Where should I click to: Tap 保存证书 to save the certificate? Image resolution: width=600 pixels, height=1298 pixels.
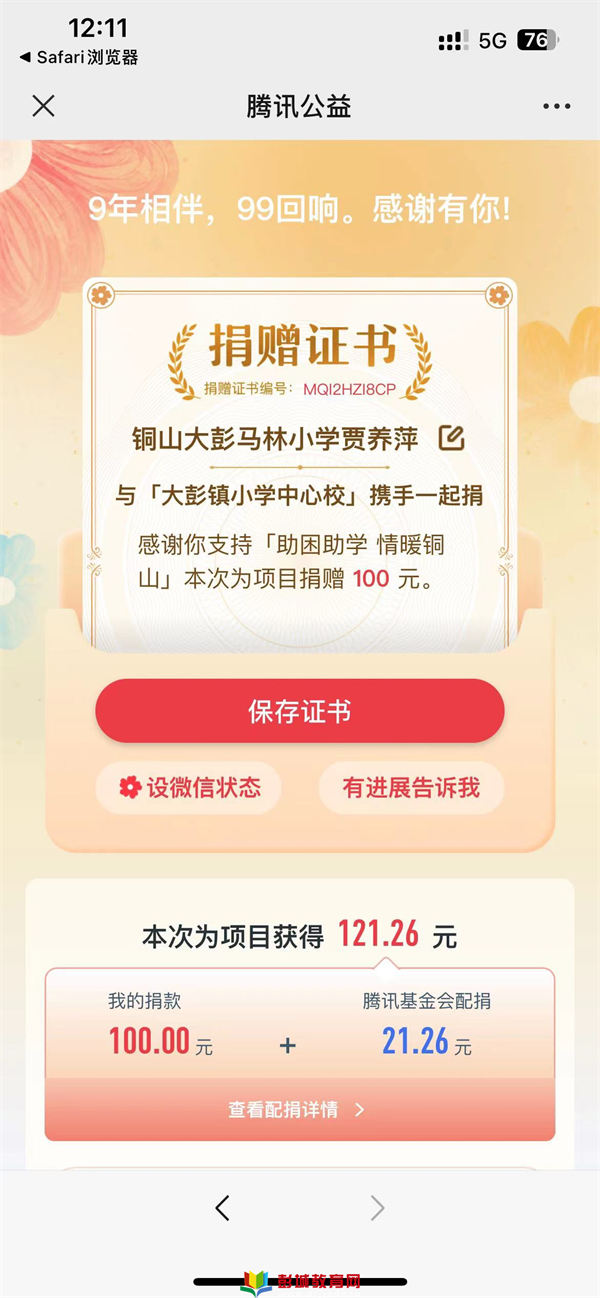tap(299, 712)
